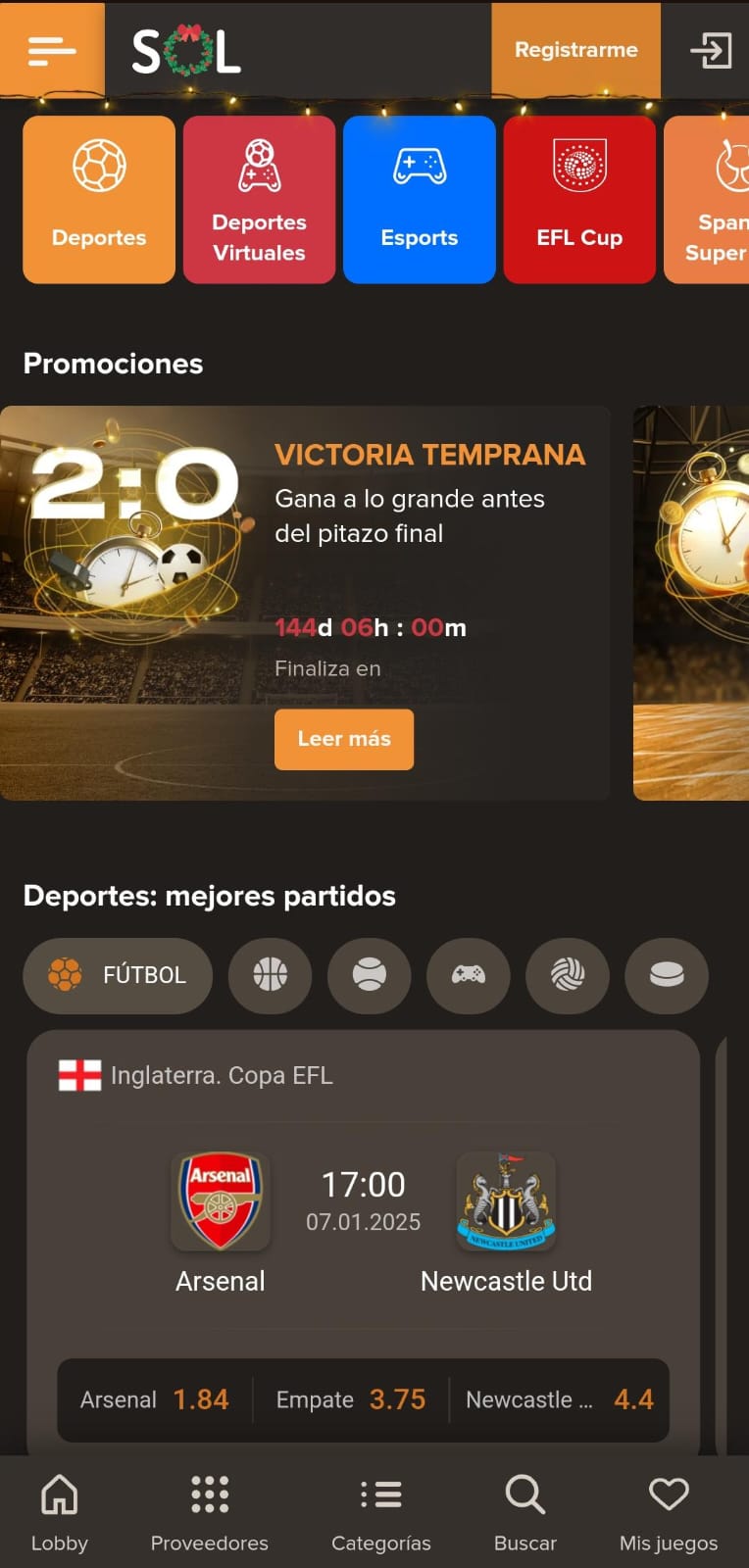Pick the Empate odds 3.75
749x1568 pixels.
pos(351,1399)
